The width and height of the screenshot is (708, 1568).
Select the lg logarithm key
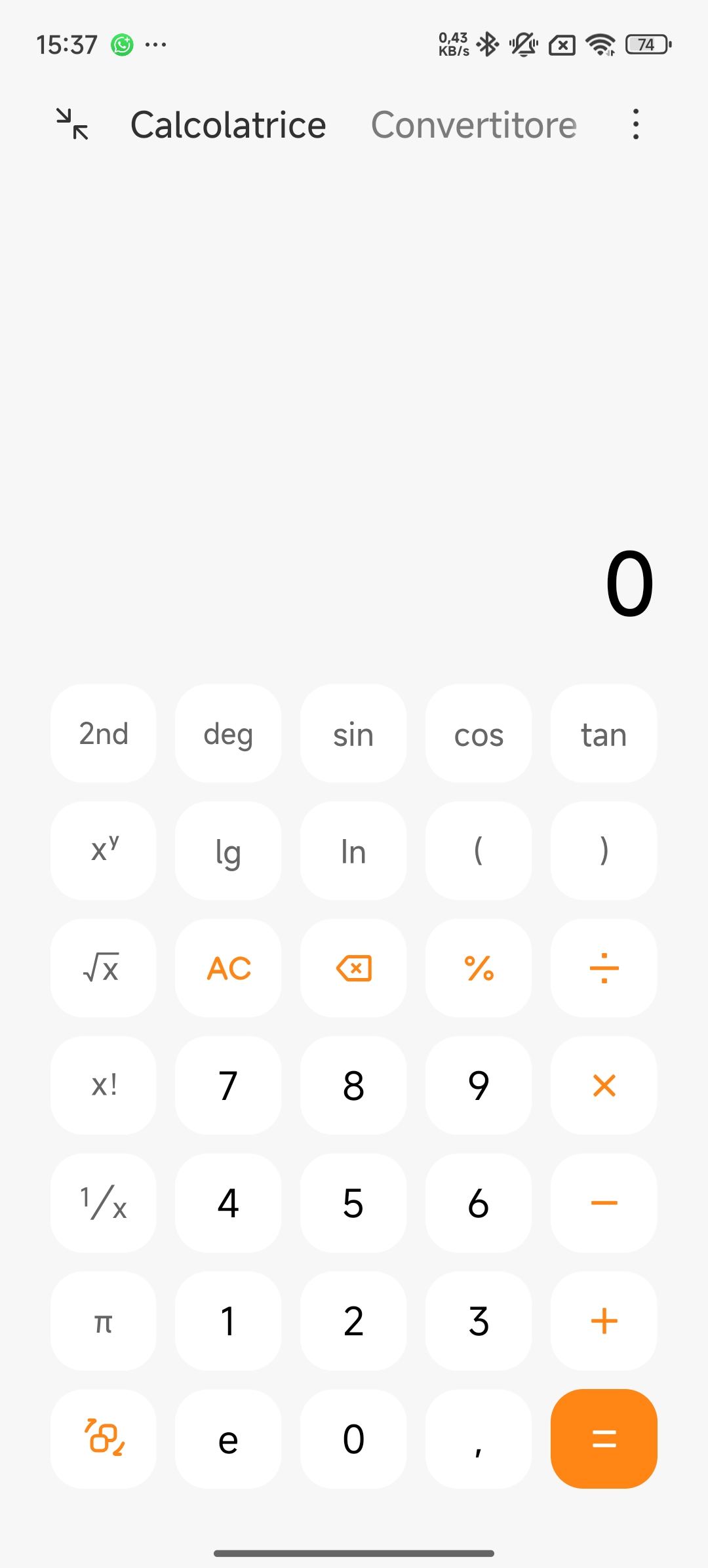tap(228, 851)
